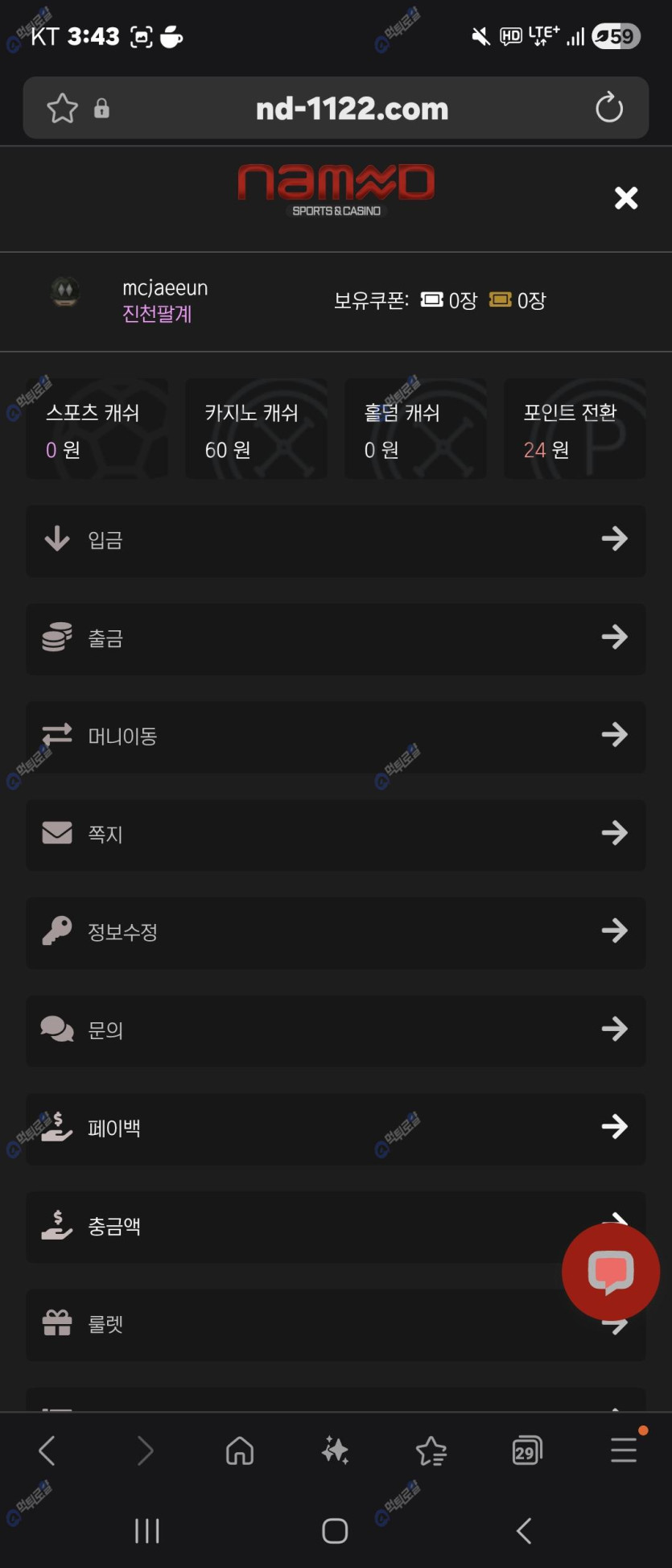Open the browser bookmarks list
The height and width of the screenshot is (1568, 672).
click(431, 1450)
